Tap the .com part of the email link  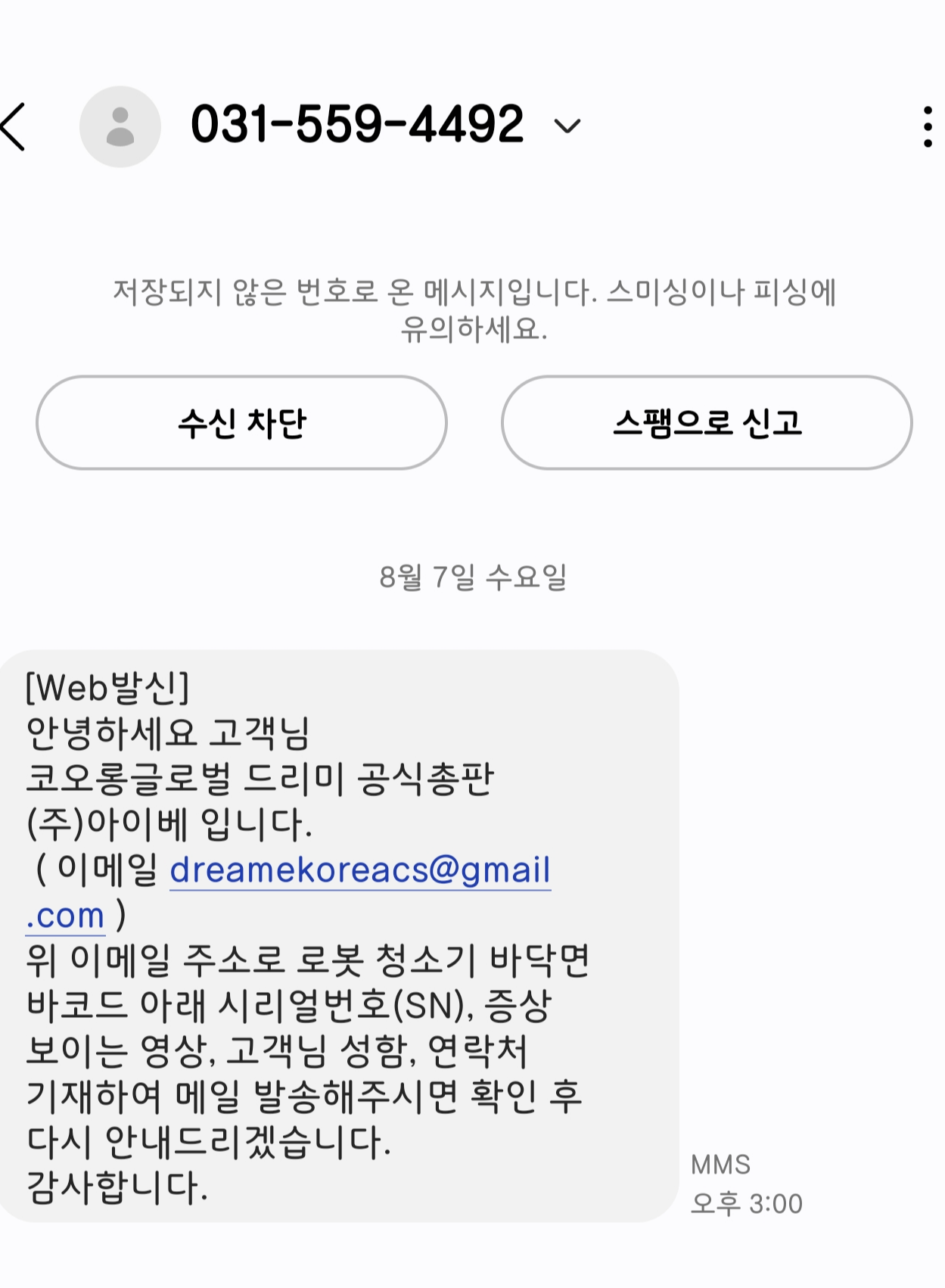tap(64, 916)
